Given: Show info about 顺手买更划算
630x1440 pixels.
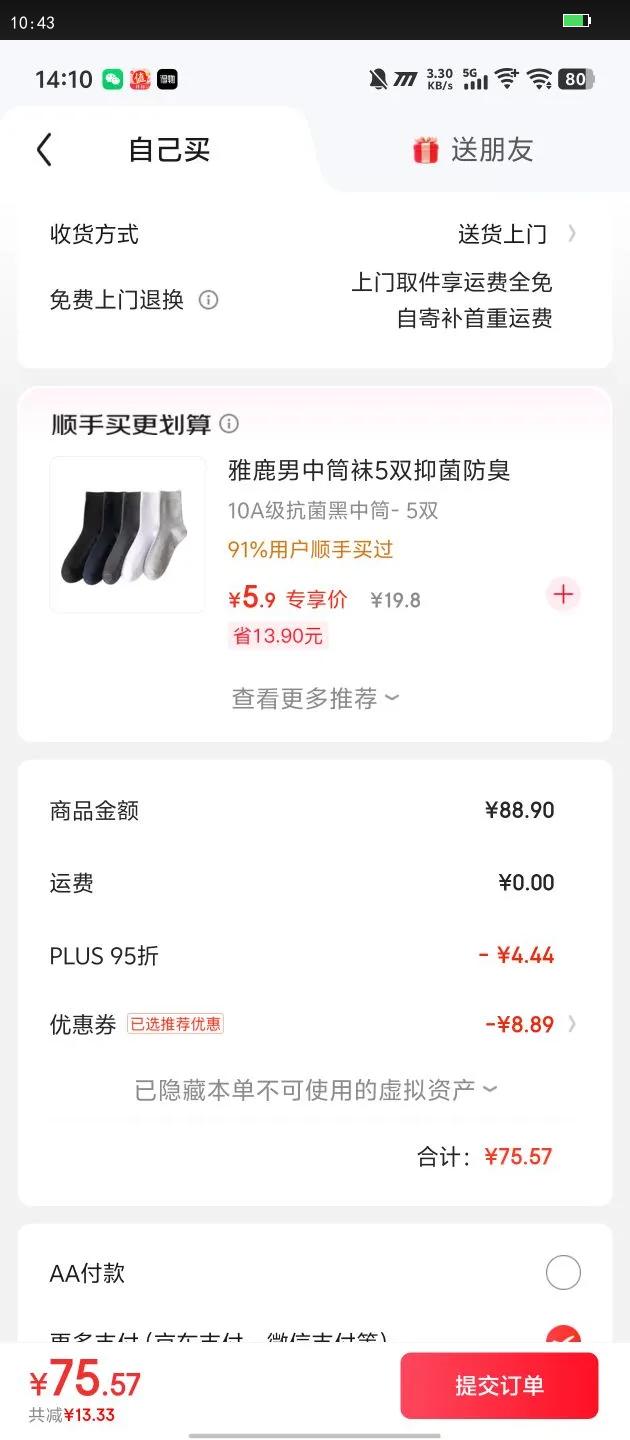Looking at the screenshot, I should [x=229, y=424].
